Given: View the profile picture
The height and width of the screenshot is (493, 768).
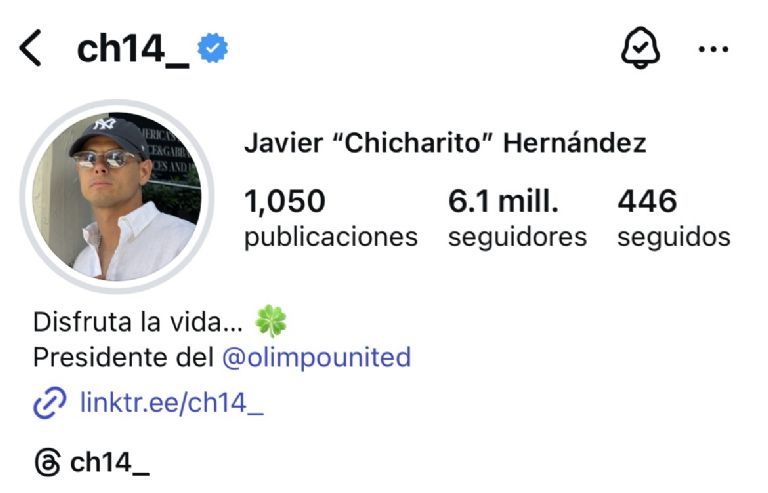Looking at the screenshot, I should 116,195.
